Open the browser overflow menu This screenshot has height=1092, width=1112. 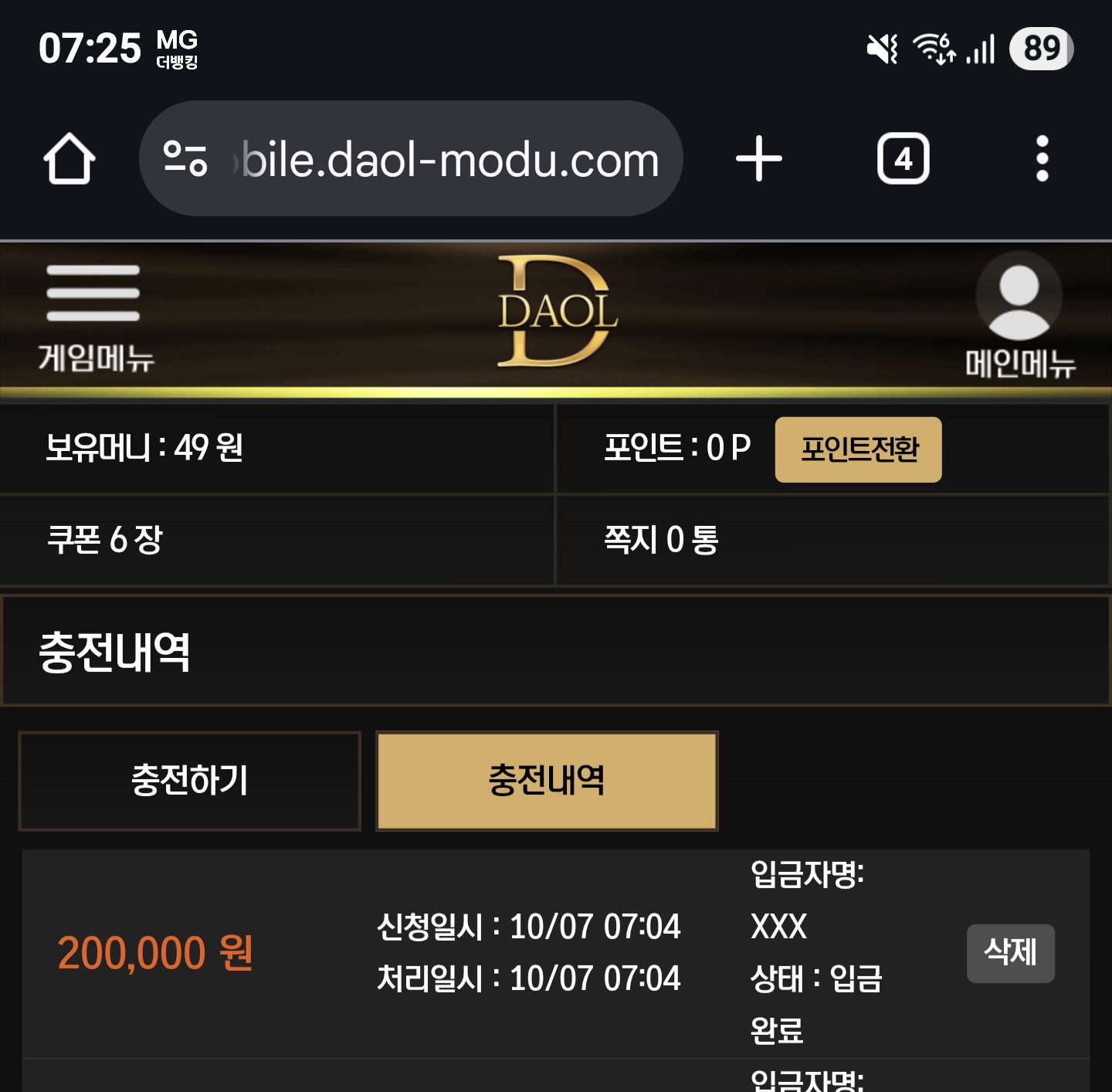pos(1042,158)
